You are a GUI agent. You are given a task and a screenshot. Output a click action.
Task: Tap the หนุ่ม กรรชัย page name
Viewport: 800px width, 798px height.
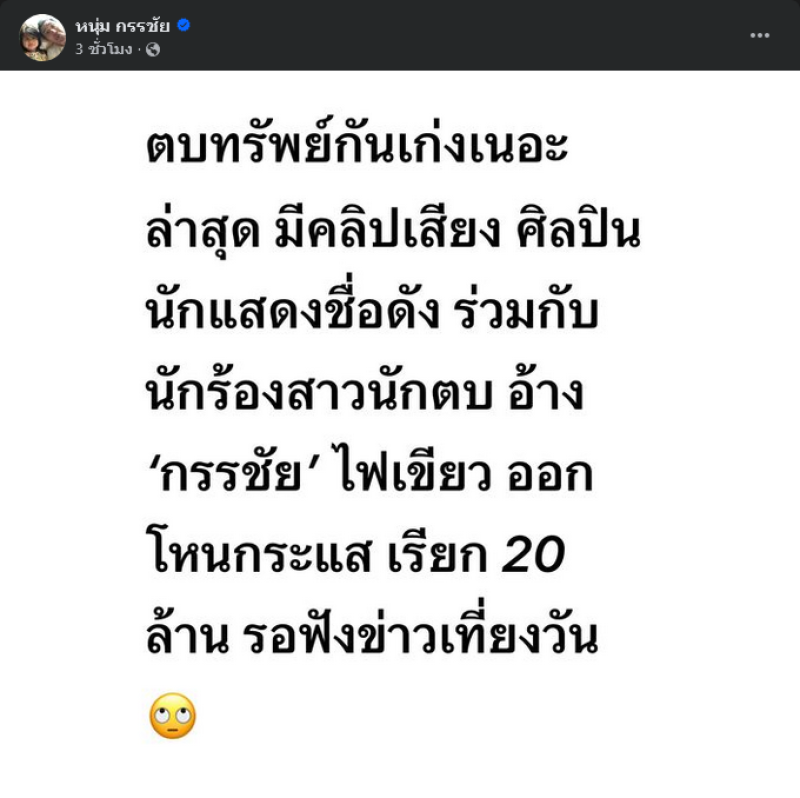pyautogui.click(x=123, y=26)
